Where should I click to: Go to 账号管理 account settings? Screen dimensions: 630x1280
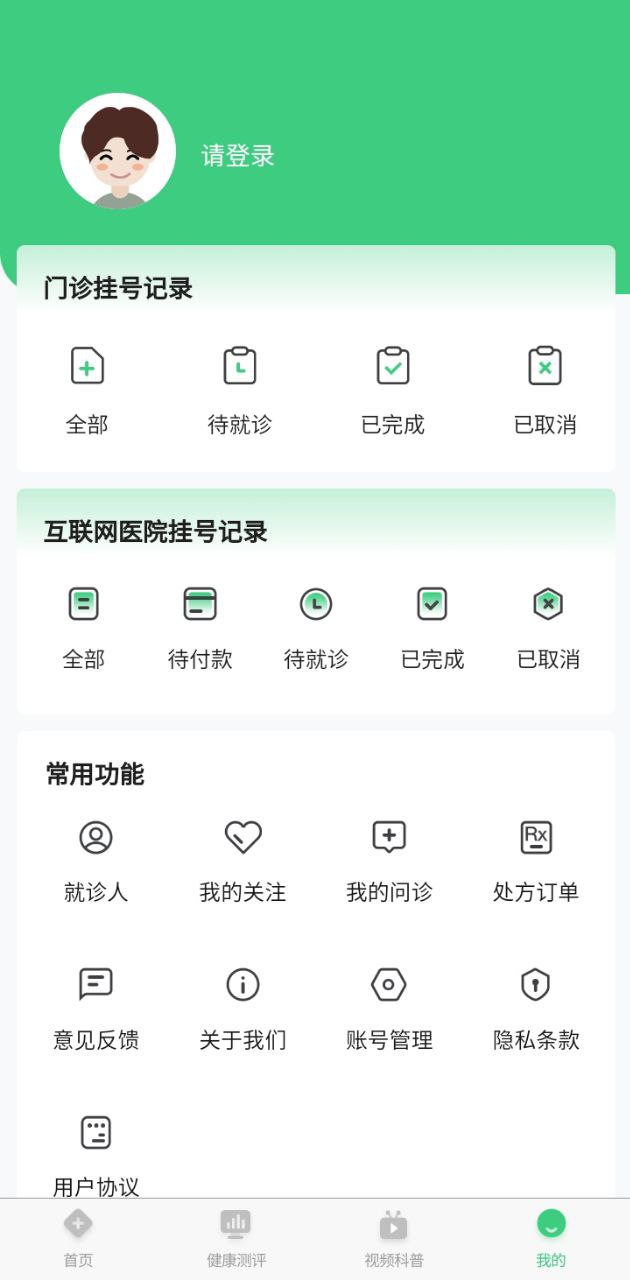point(389,1008)
